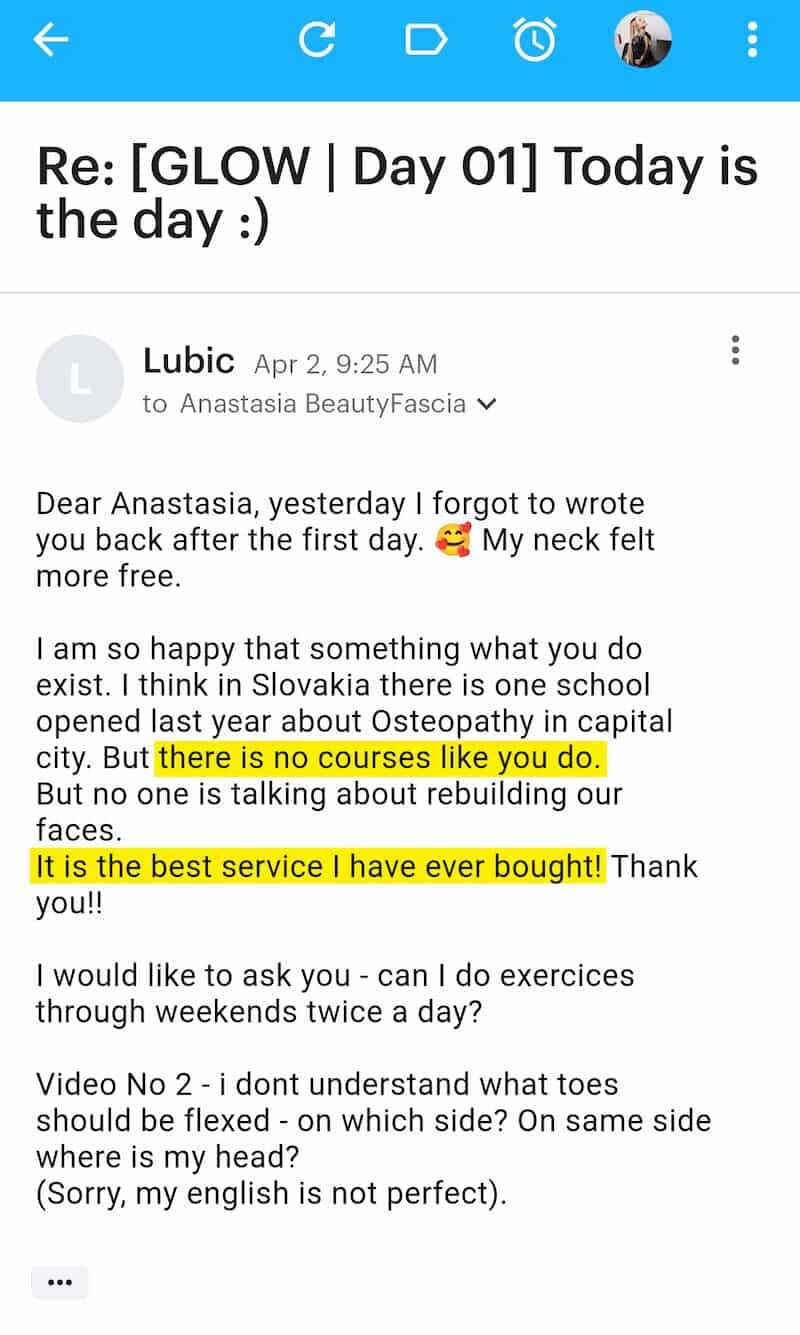Tap the to recipient label
The image size is (800, 1335).
pyautogui.click(x=156, y=404)
